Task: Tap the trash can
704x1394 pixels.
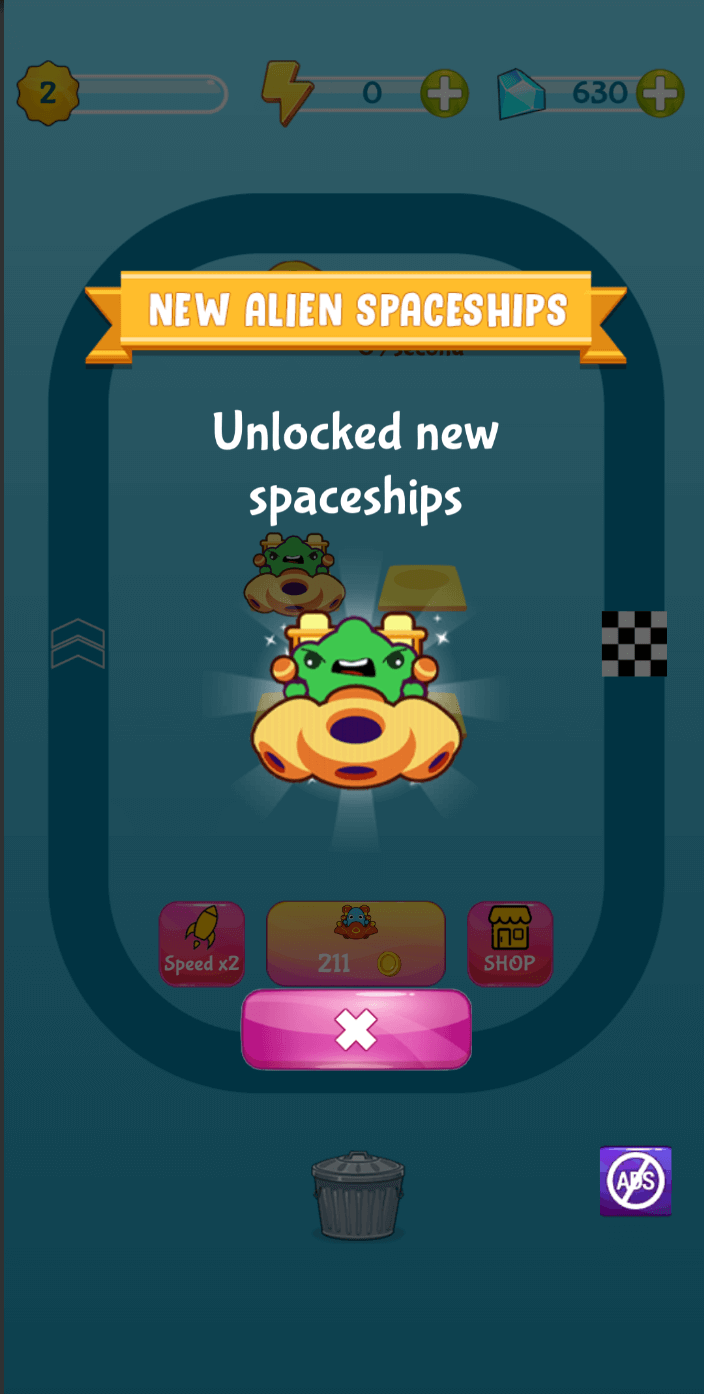Action: click(x=358, y=1196)
